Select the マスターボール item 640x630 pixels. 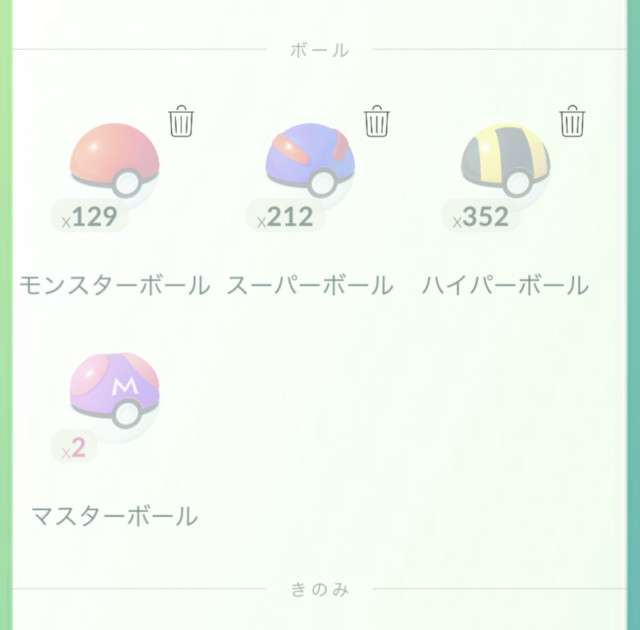[114, 397]
